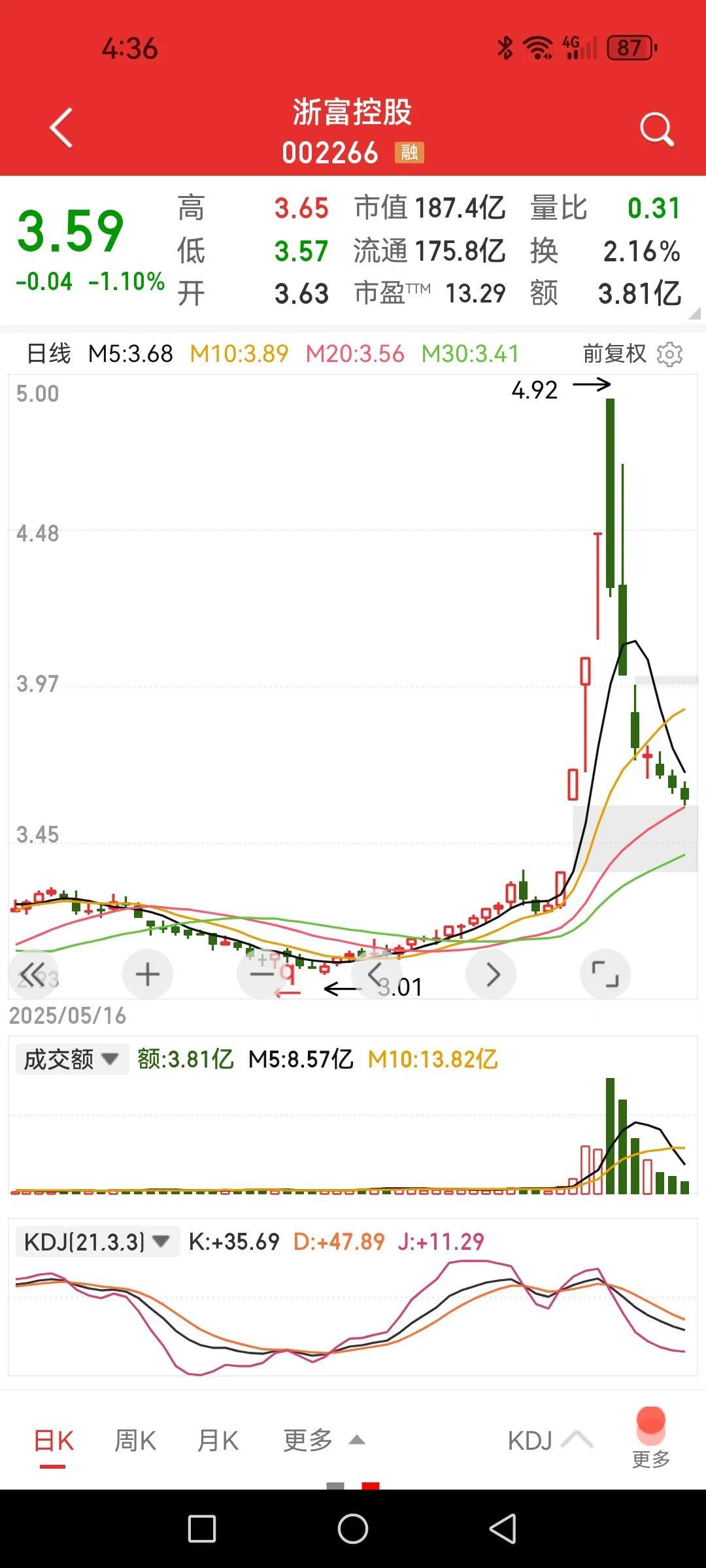The width and height of the screenshot is (706, 1568).
Task: Zoom in the chart with plus button
Action: (148, 974)
